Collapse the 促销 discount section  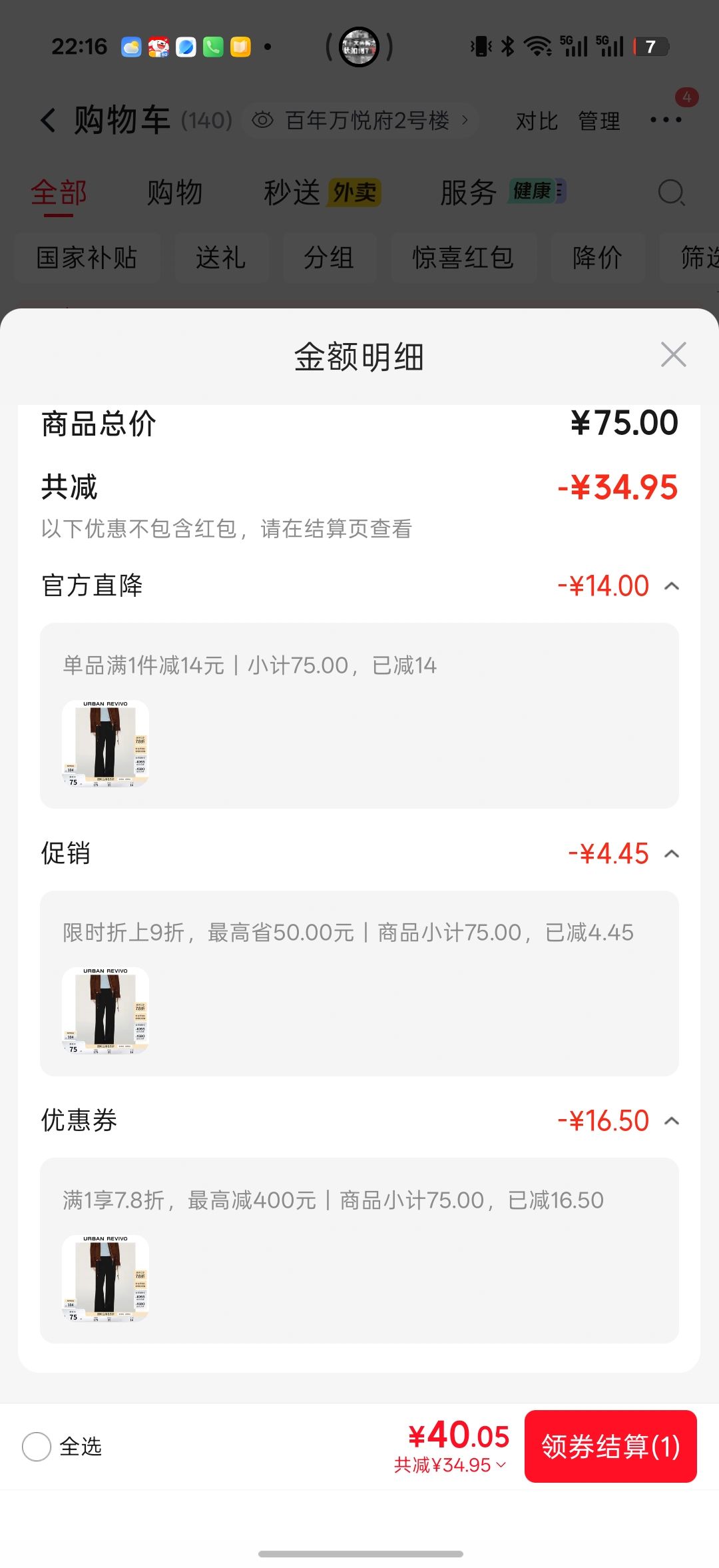(x=672, y=854)
